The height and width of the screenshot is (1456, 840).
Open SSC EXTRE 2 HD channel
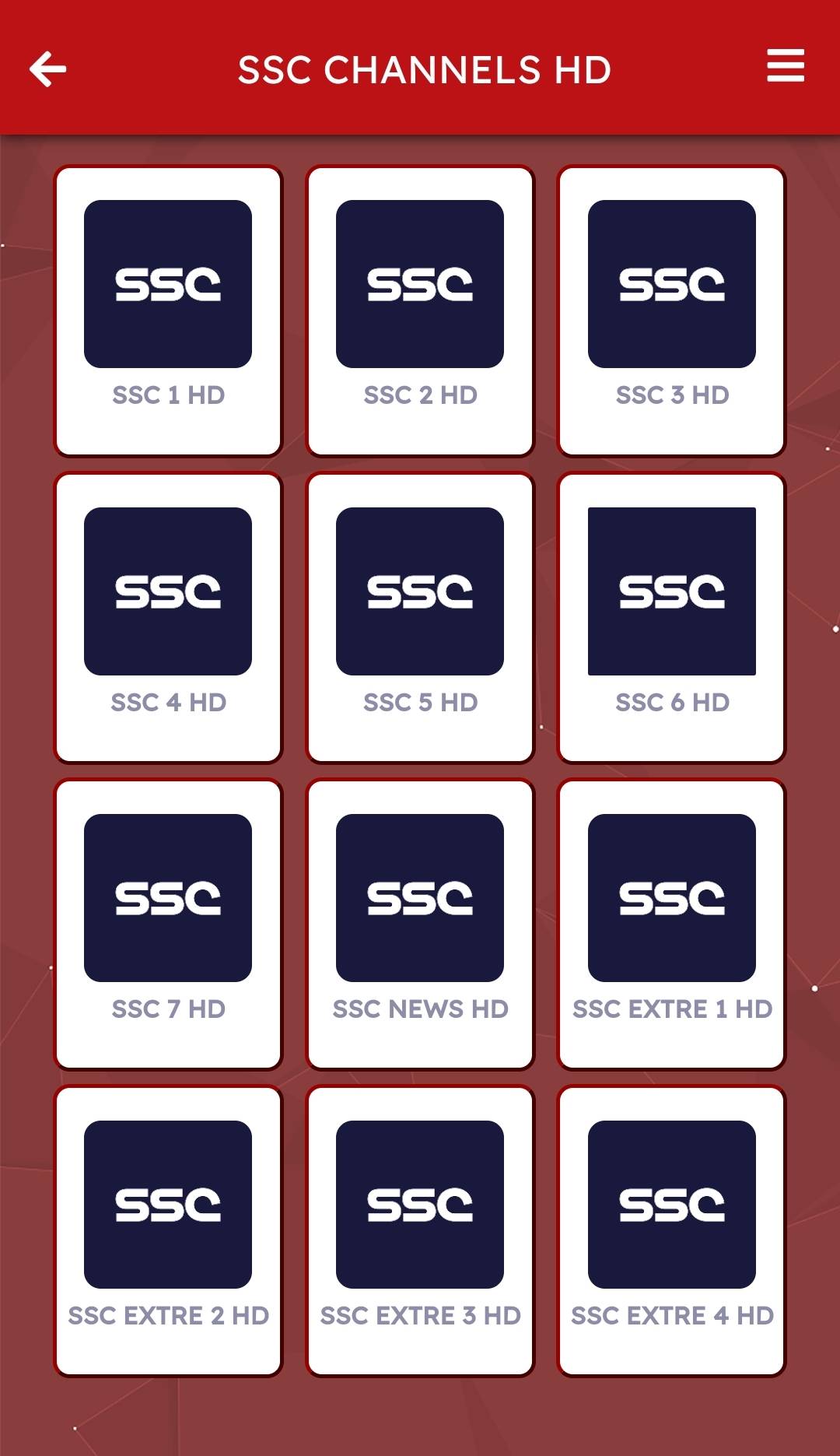(x=168, y=1231)
